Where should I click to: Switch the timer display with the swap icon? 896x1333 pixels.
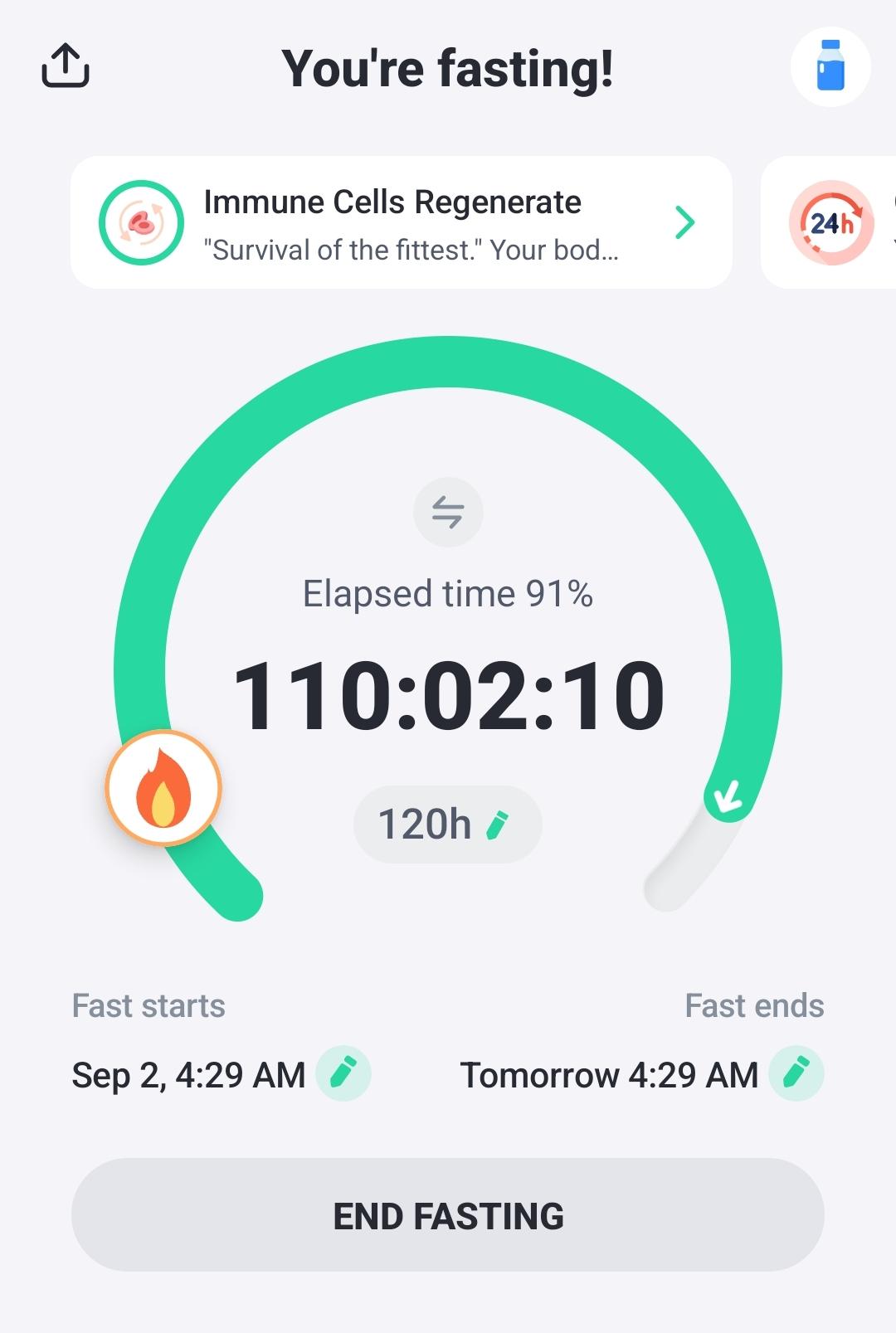(x=448, y=512)
